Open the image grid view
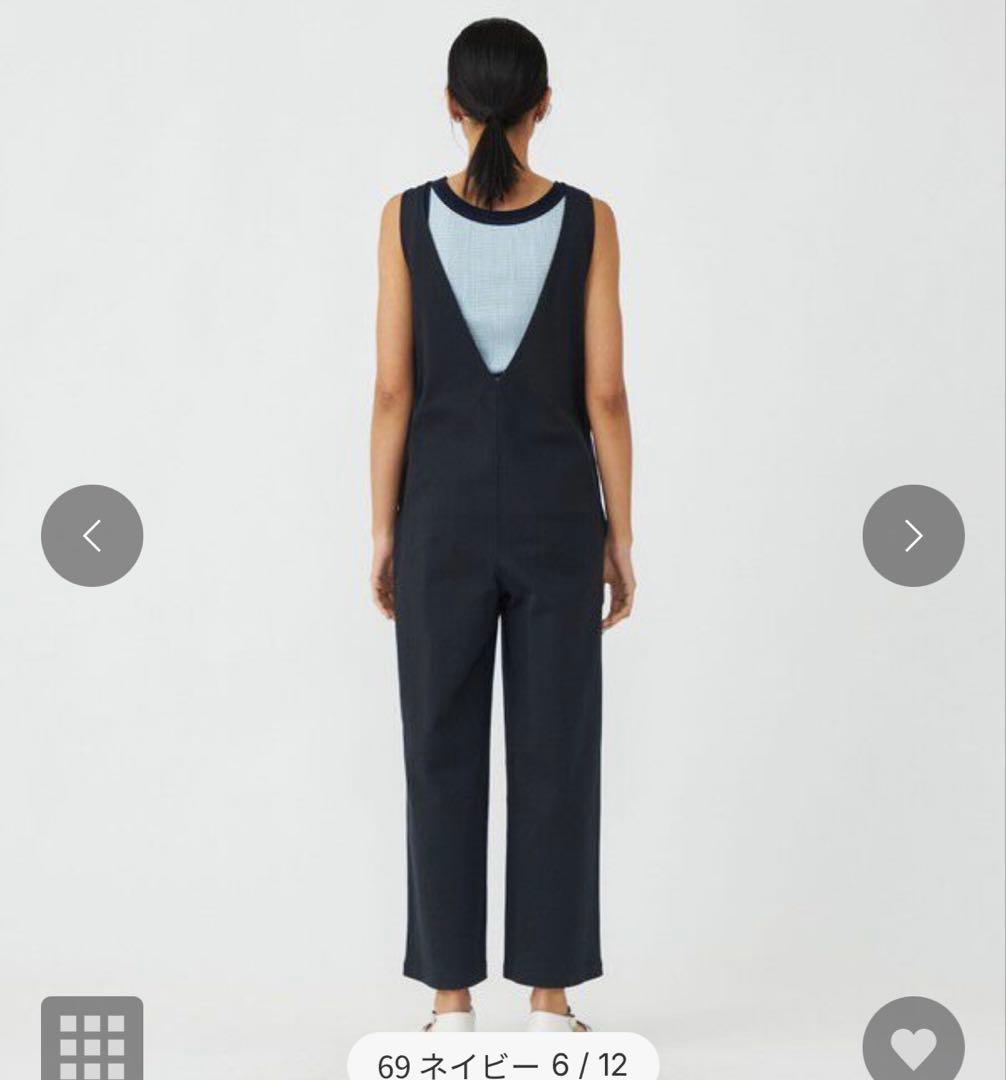The height and width of the screenshot is (1080, 1006). tap(92, 1040)
